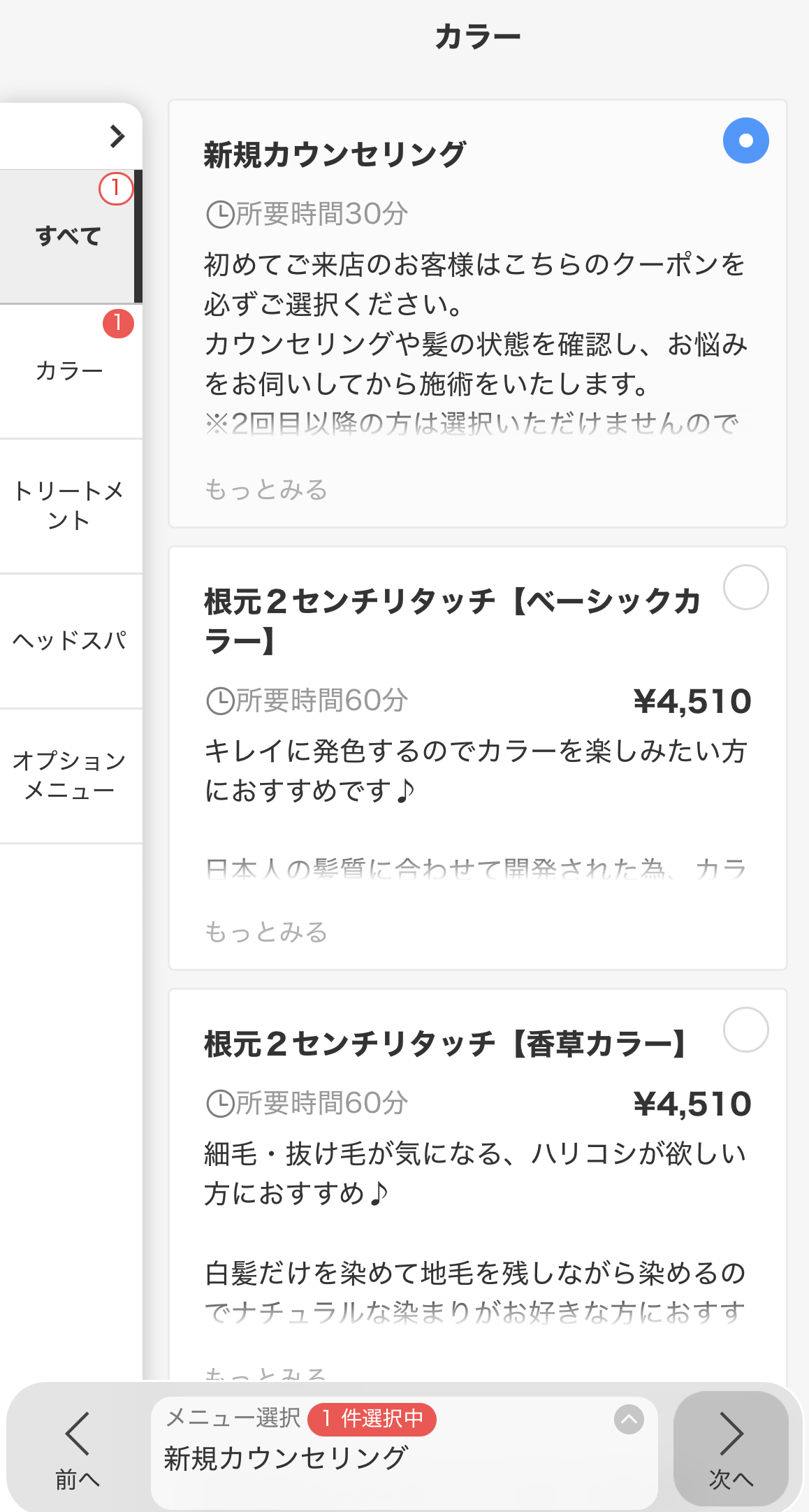Select the すべて category tab
Image resolution: width=809 pixels, height=1512 pixels.
pos(68,236)
